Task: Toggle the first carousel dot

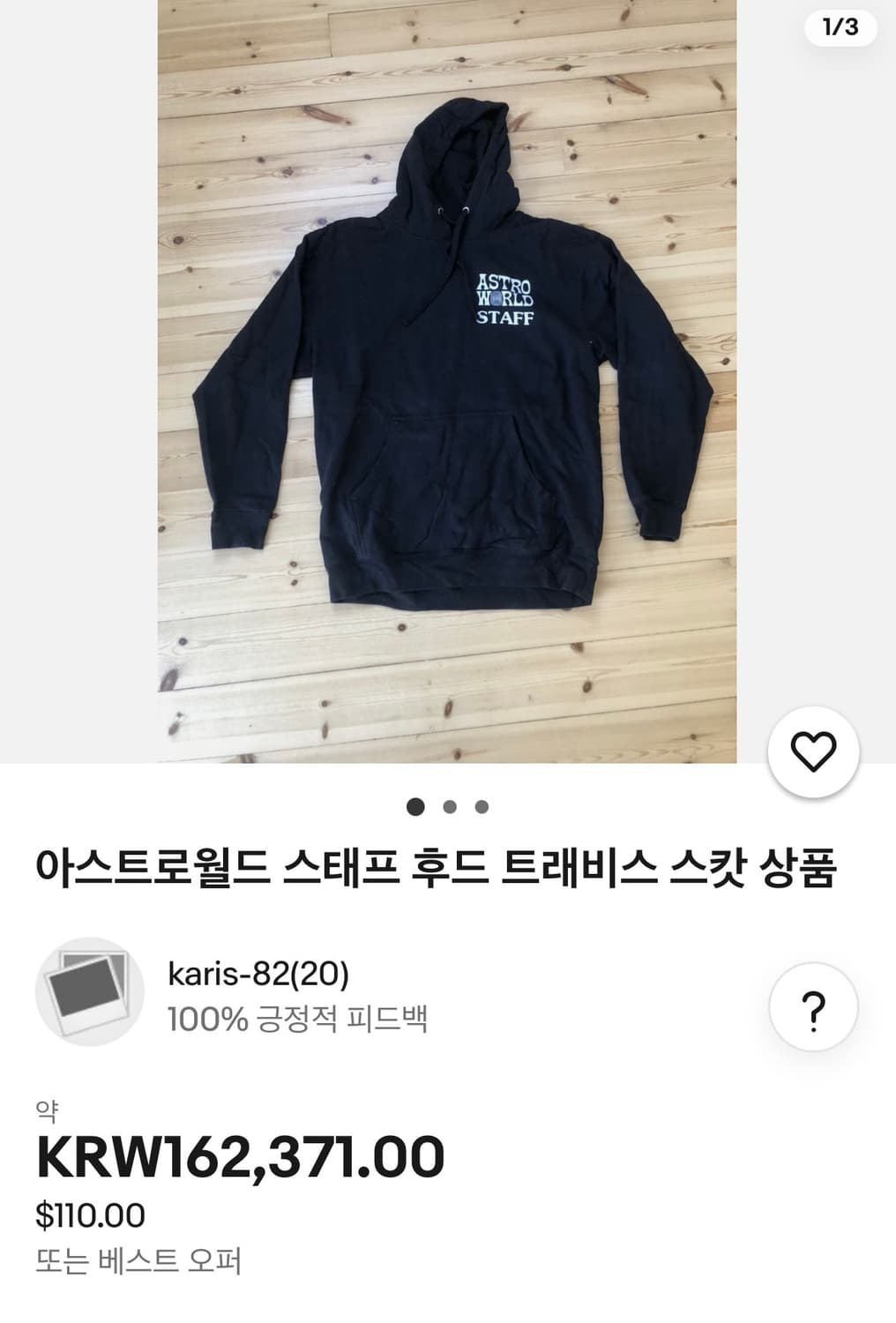Action: pos(414,805)
